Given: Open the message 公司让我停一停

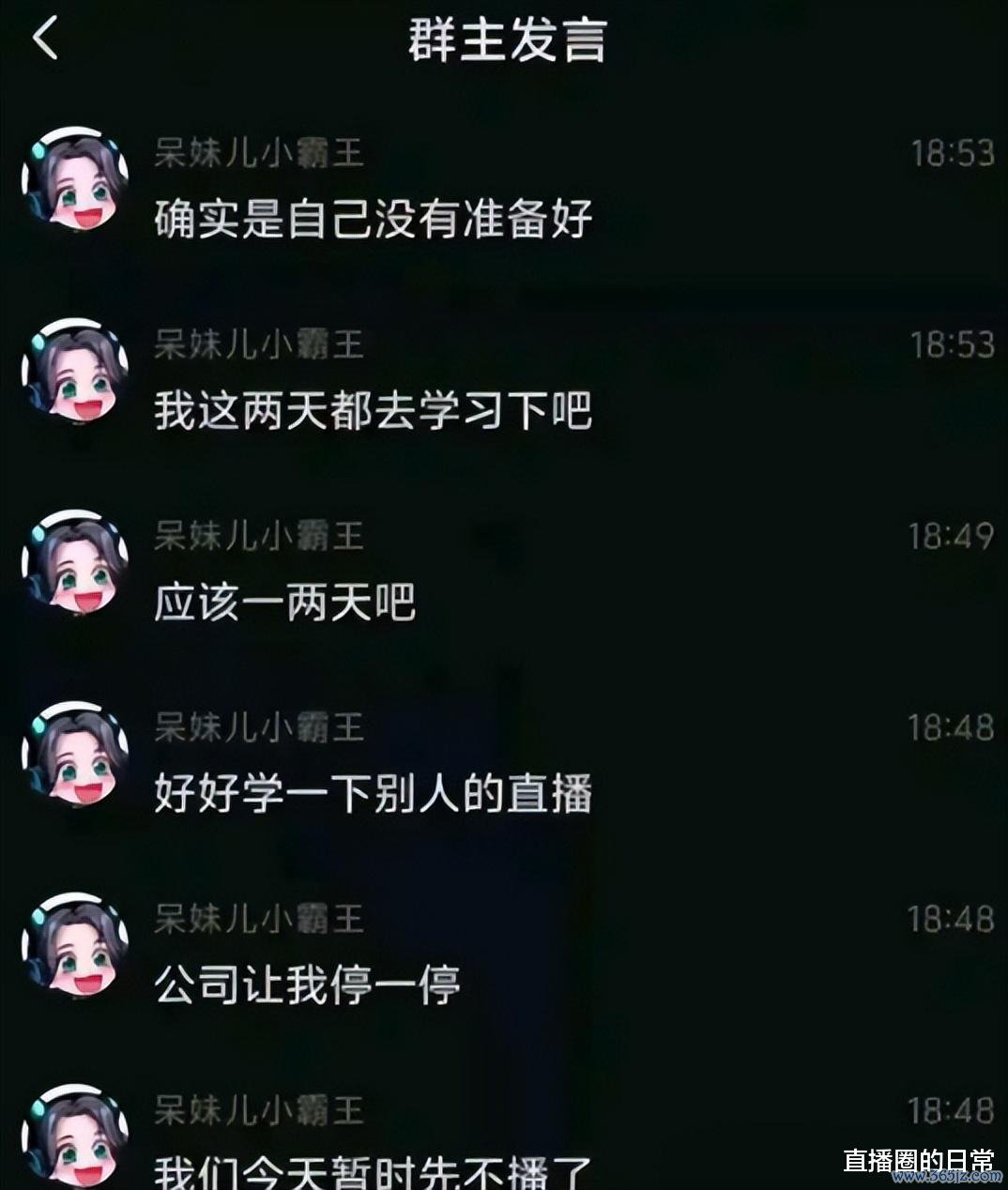Looking at the screenshot, I should click(307, 985).
